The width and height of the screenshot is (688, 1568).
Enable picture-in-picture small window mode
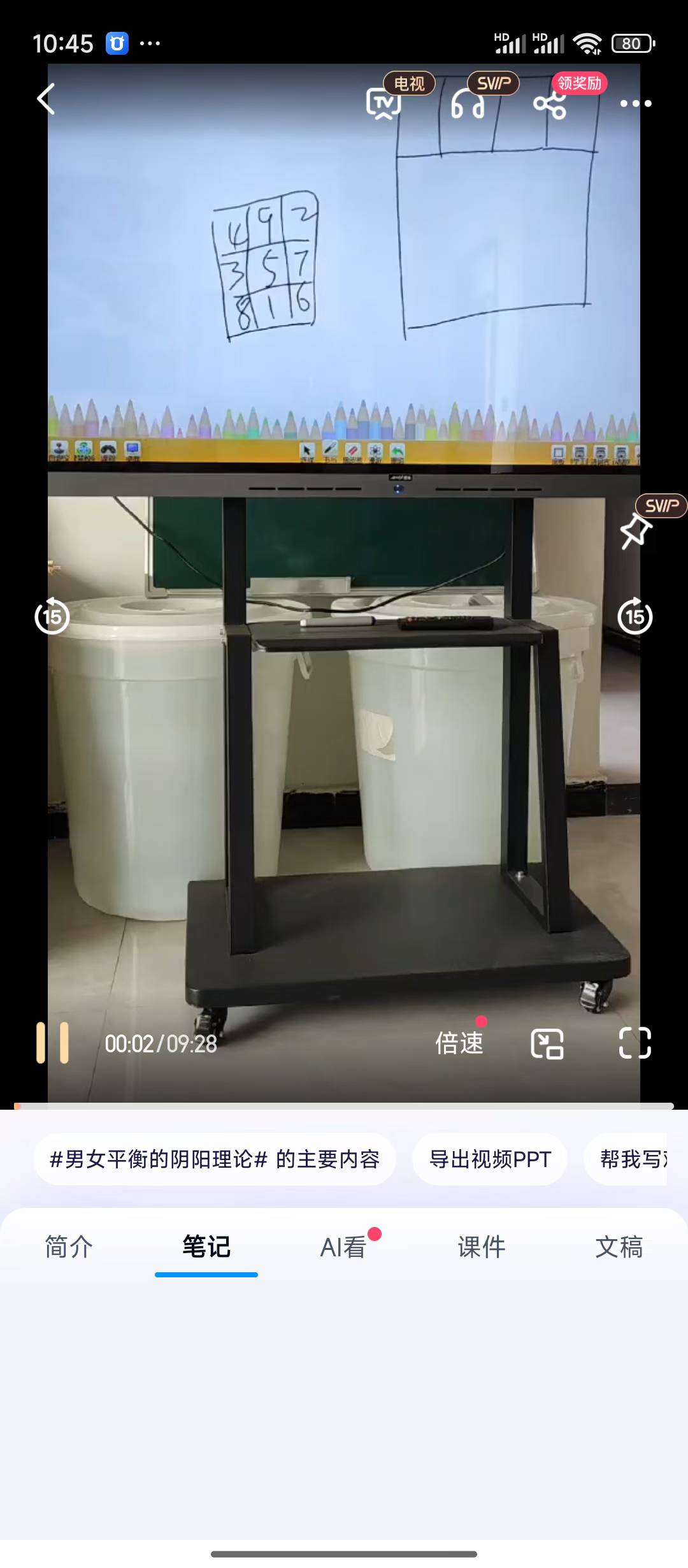(547, 1043)
